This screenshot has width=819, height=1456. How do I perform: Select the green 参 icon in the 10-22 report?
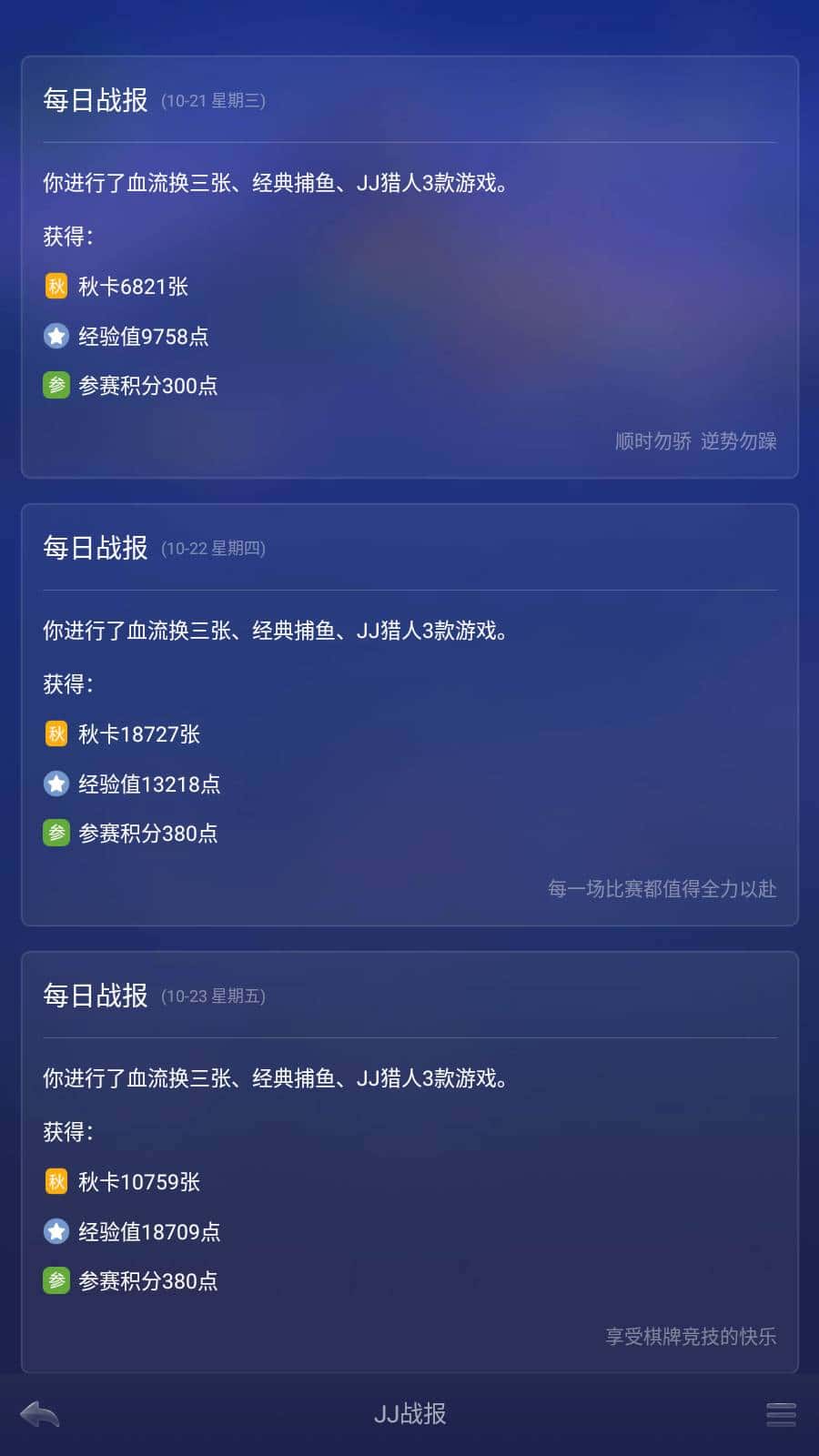[56, 833]
